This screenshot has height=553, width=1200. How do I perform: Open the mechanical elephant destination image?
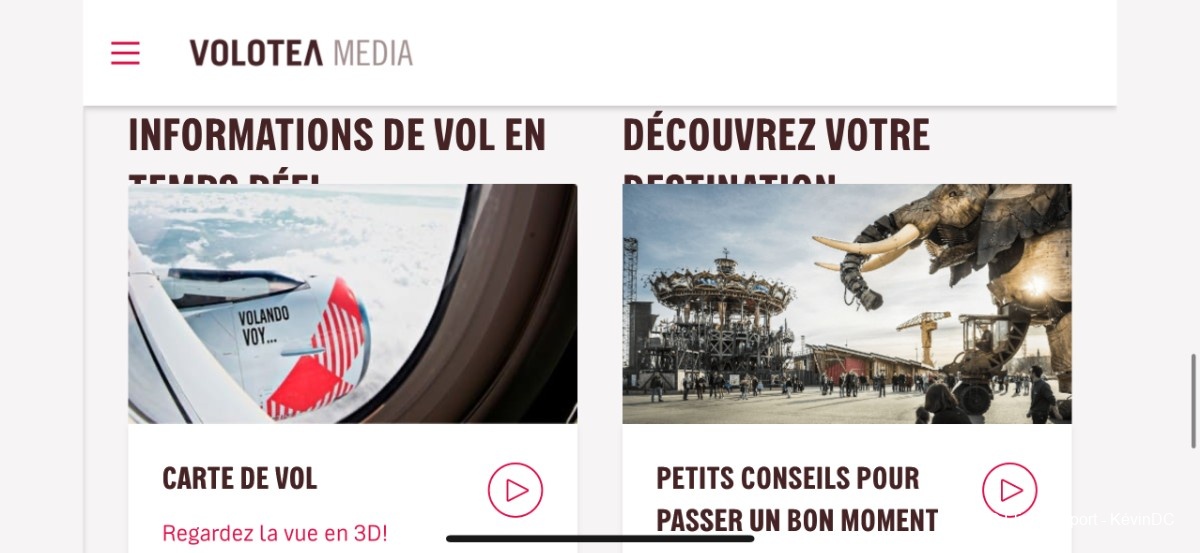pyautogui.click(x=846, y=303)
